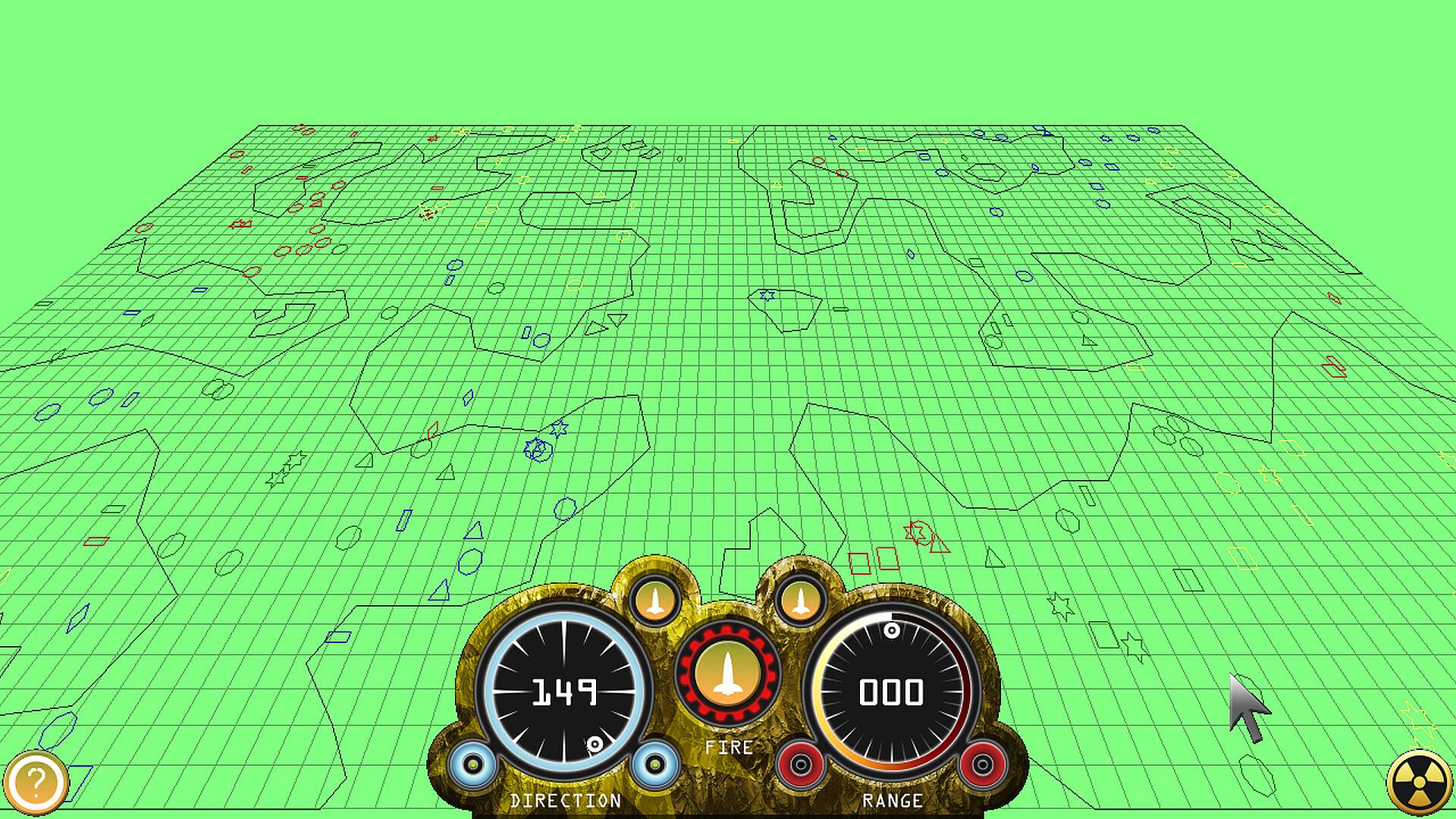
Task: Fire the main missile button
Action: [727, 674]
